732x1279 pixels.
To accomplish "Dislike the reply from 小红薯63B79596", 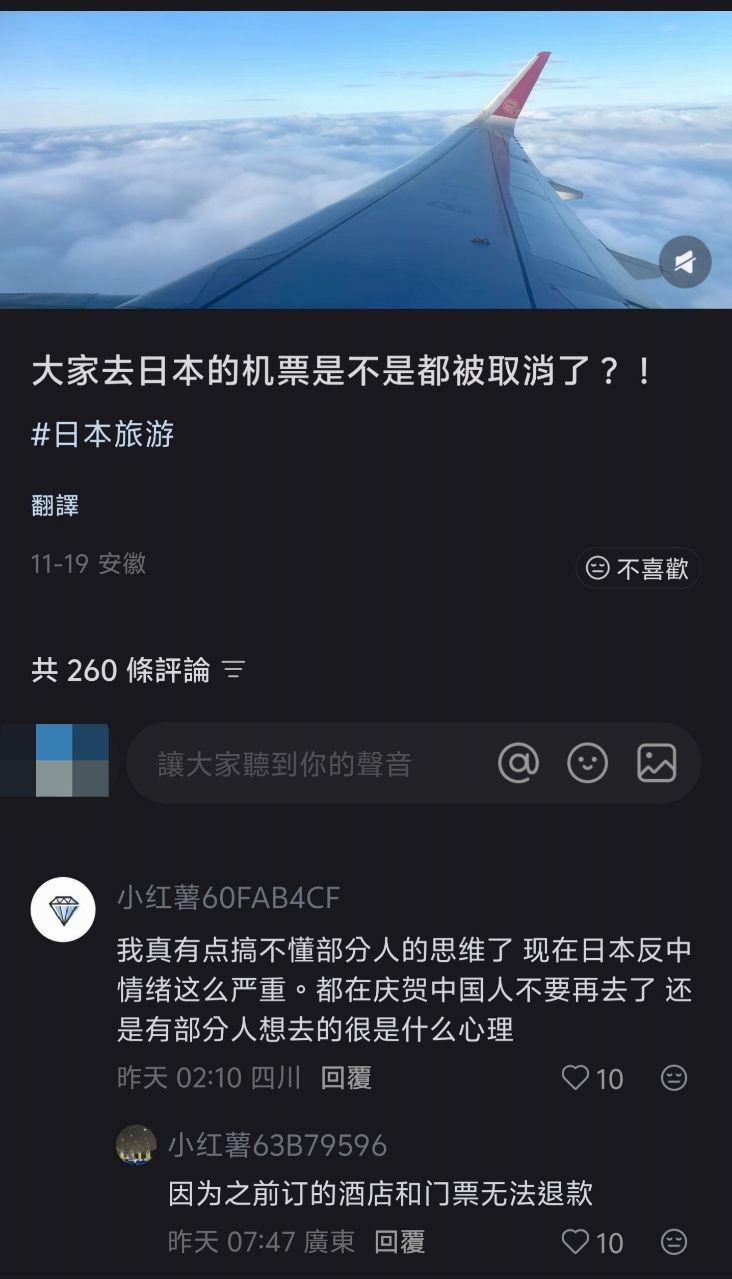I will click(674, 1242).
